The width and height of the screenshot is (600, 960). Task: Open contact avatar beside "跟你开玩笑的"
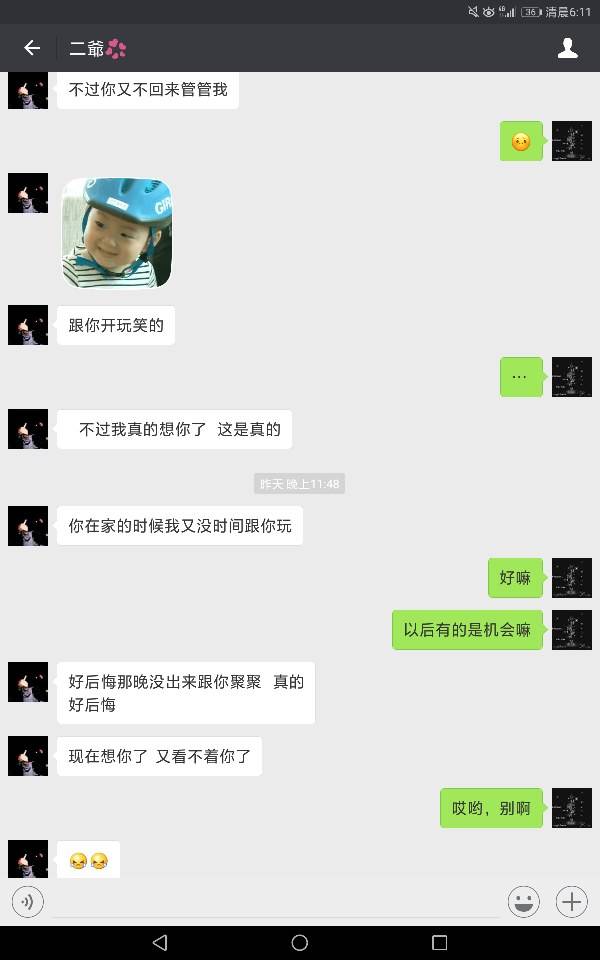28,325
